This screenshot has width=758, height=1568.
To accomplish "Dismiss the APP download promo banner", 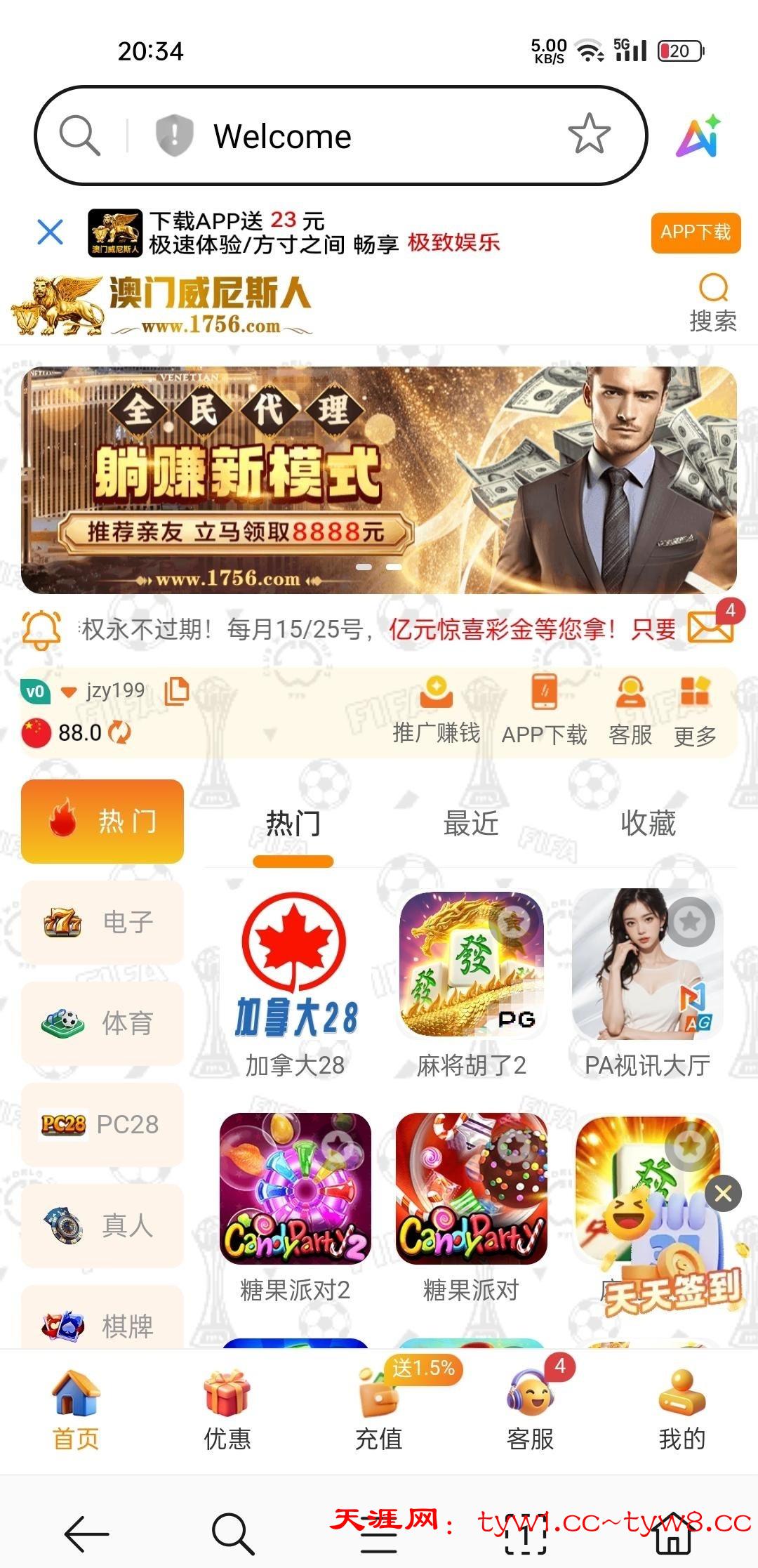I will pyautogui.click(x=50, y=232).
